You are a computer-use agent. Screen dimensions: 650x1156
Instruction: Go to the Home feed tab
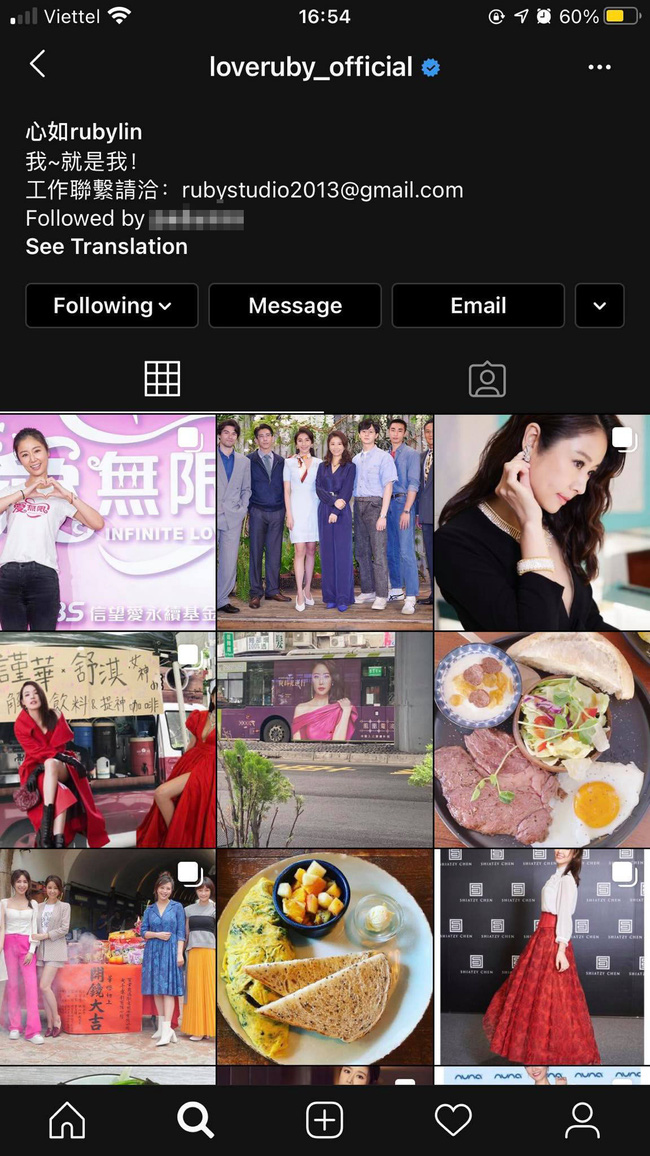pos(67,1121)
